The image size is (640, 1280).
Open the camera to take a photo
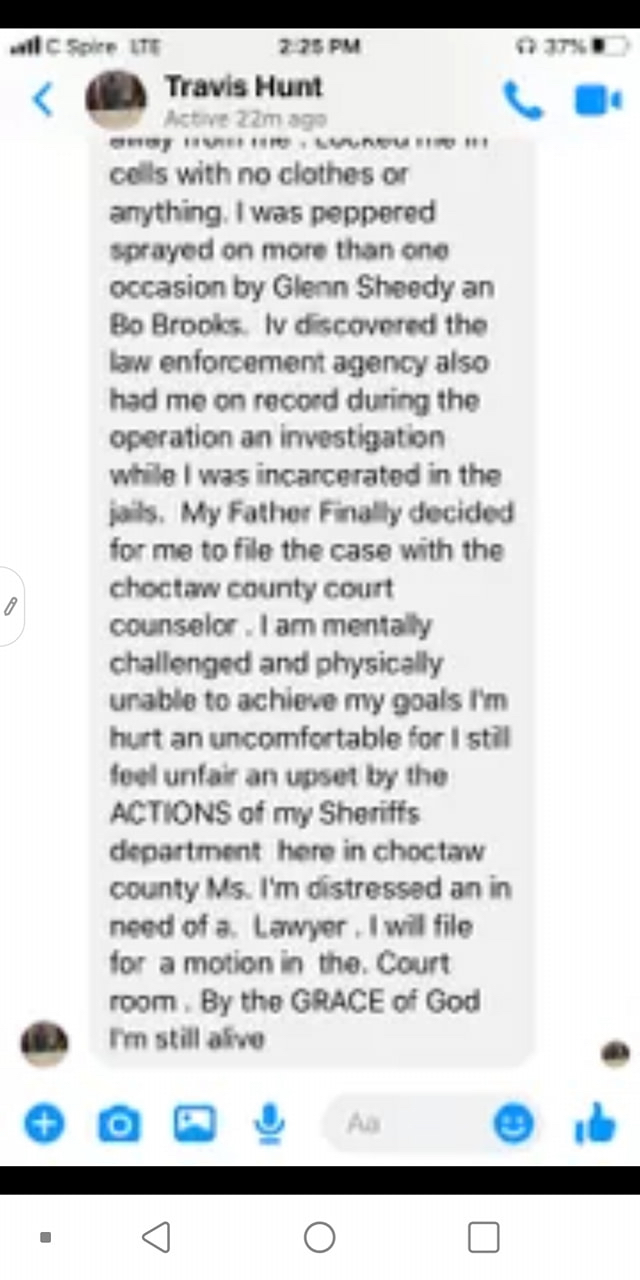(119, 1125)
